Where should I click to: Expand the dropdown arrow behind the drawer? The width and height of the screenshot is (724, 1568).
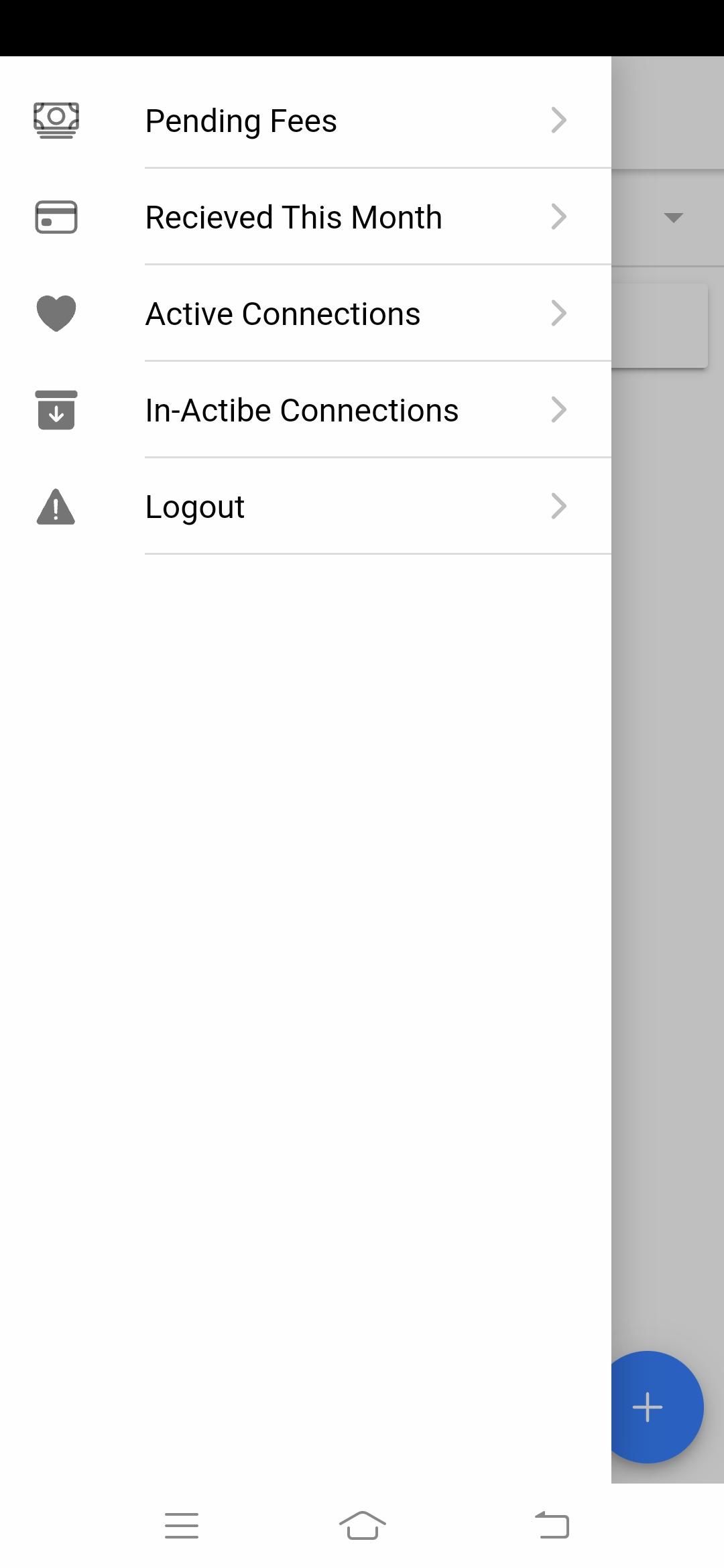pos(673,217)
